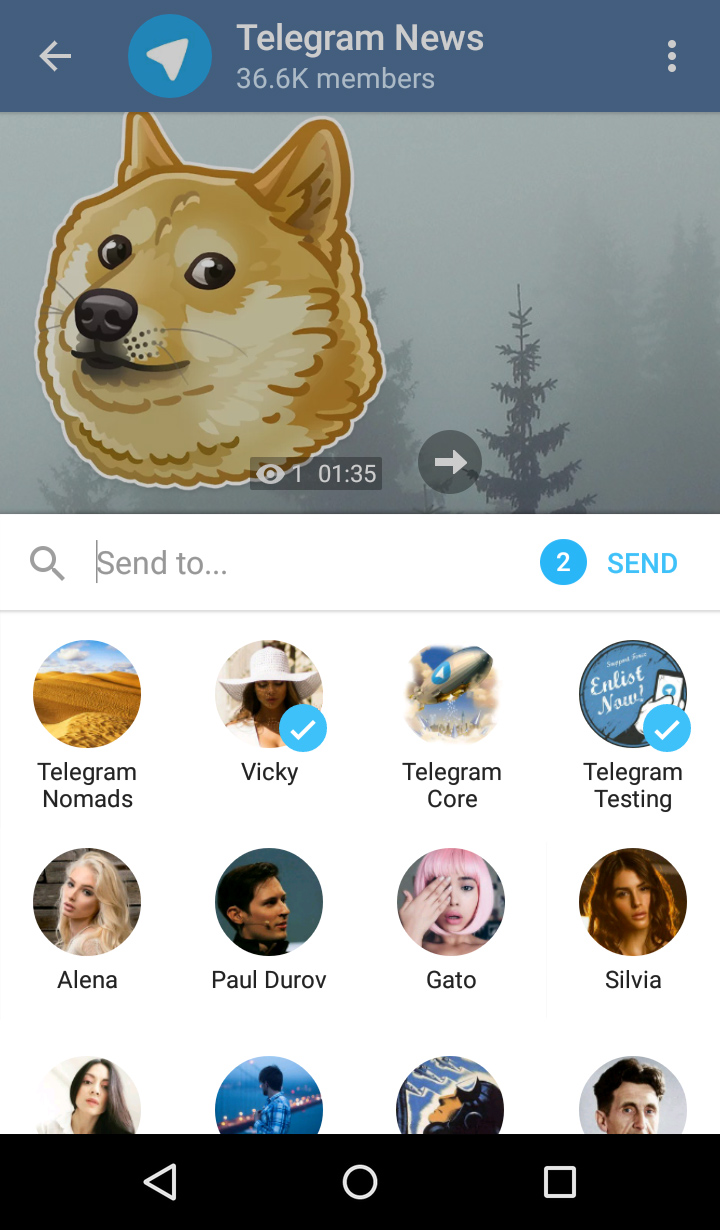Click the eye view-count indicator on the video
Image resolution: width=720 pixels, height=1230 pixels.
(x=271, y=473)
